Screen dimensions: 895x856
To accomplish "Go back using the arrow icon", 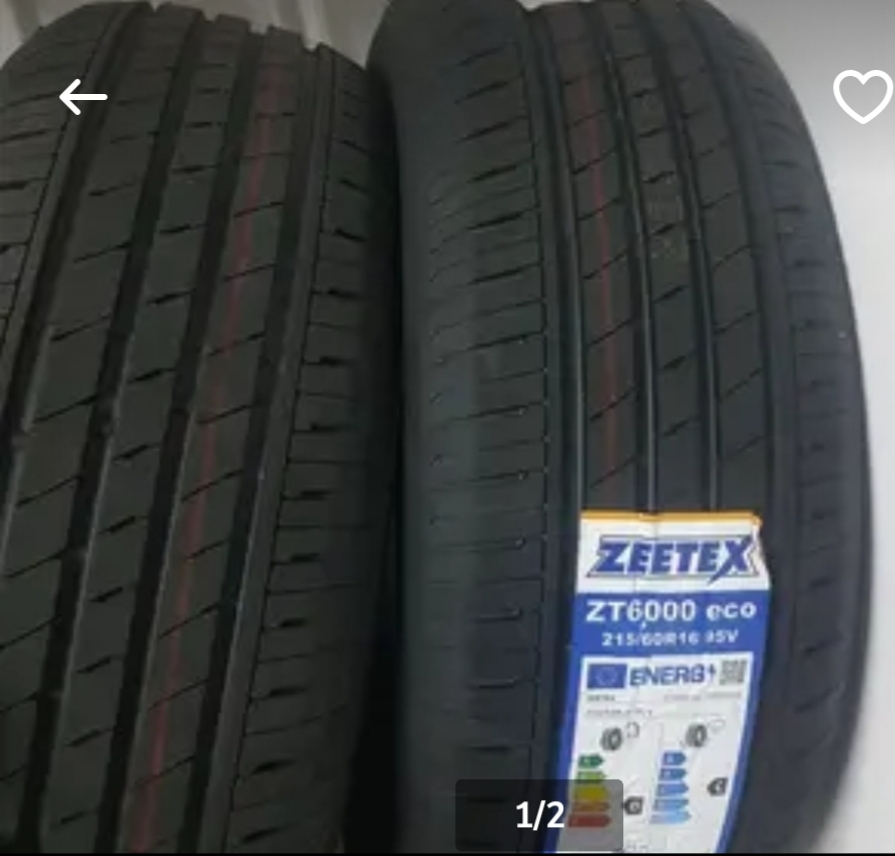I will [x=83, y=97].
